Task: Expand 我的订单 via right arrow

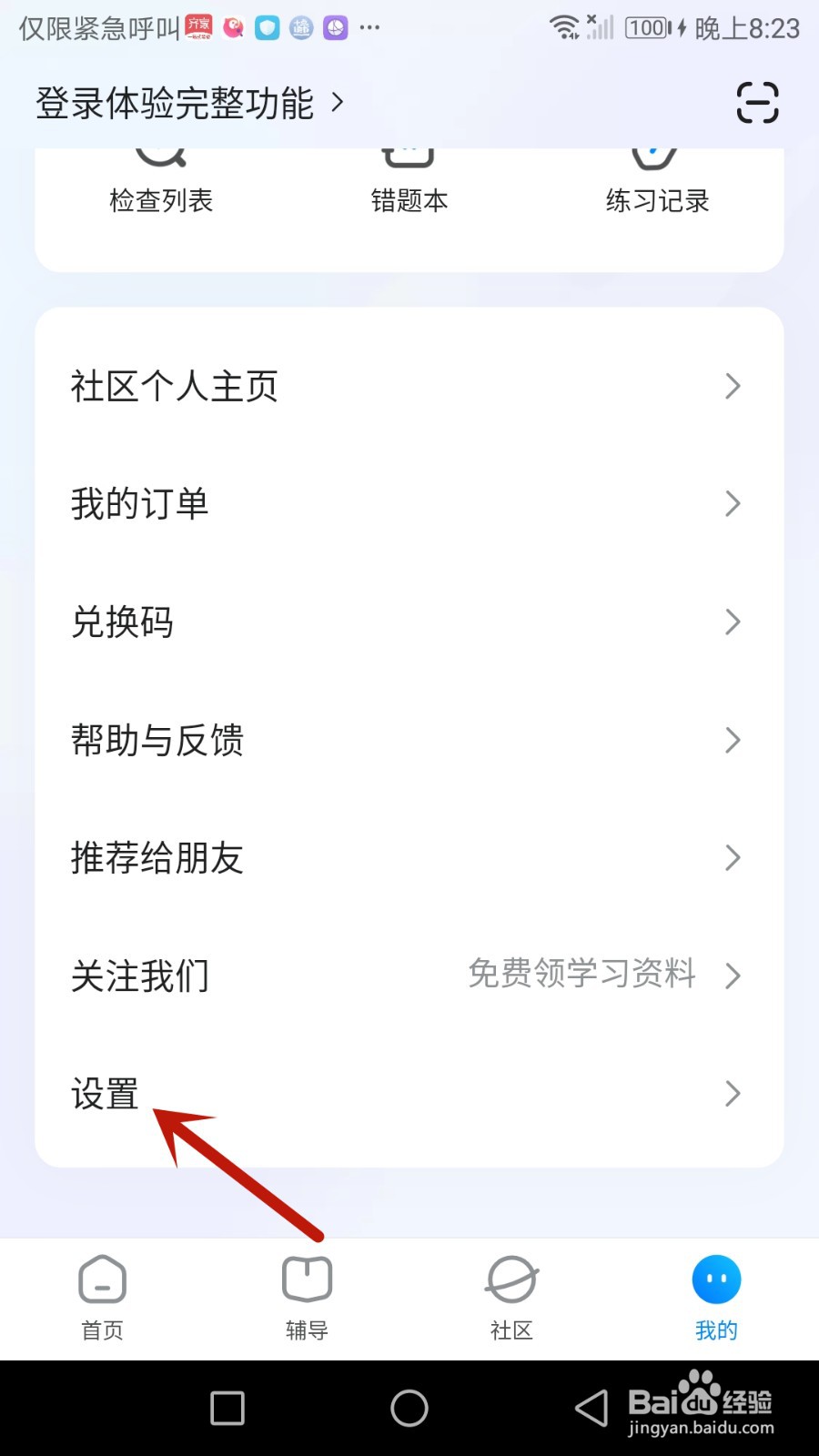Action: click(733, 503)
